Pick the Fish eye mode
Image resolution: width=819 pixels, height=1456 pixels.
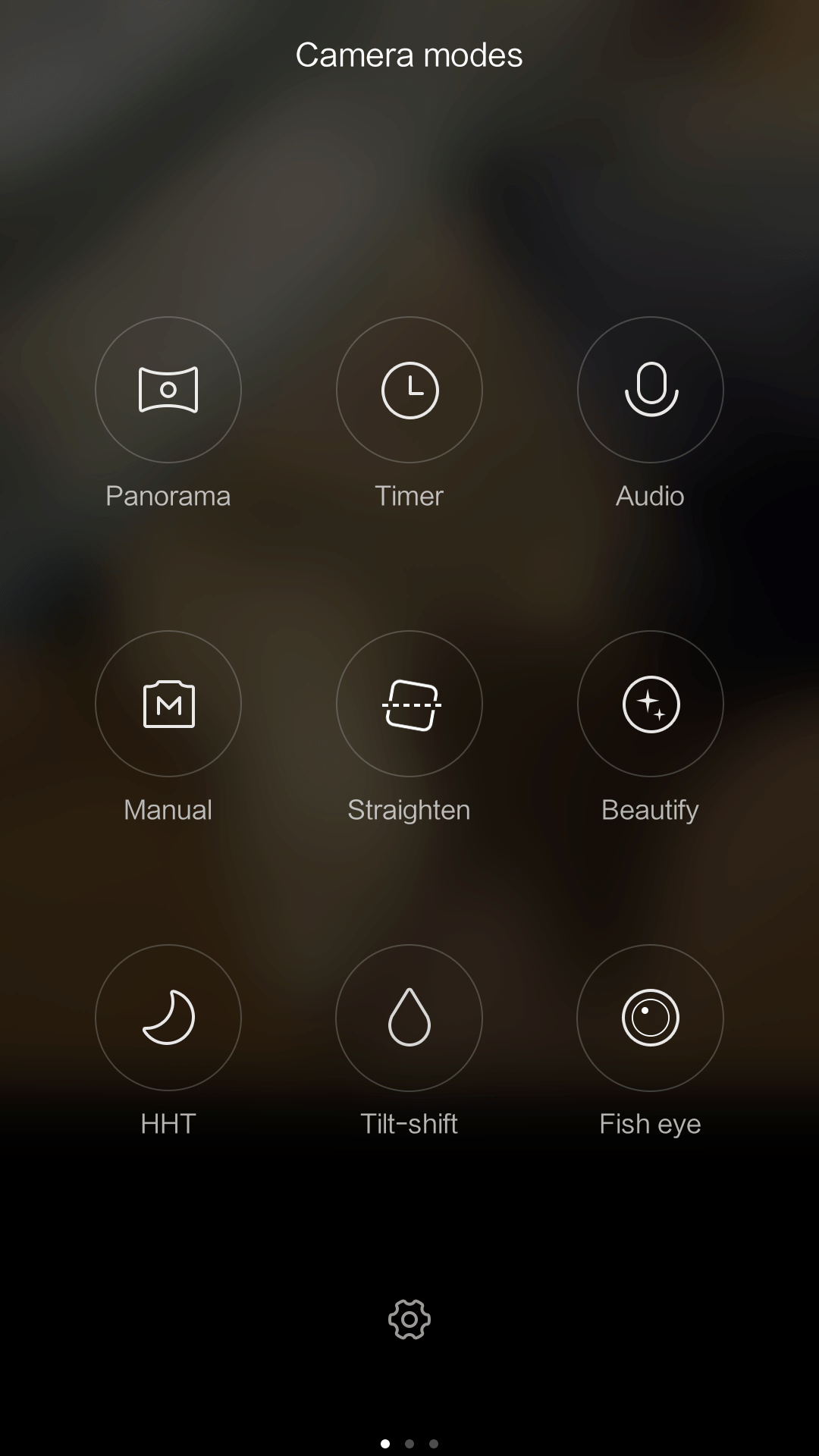pos(651,1018)
